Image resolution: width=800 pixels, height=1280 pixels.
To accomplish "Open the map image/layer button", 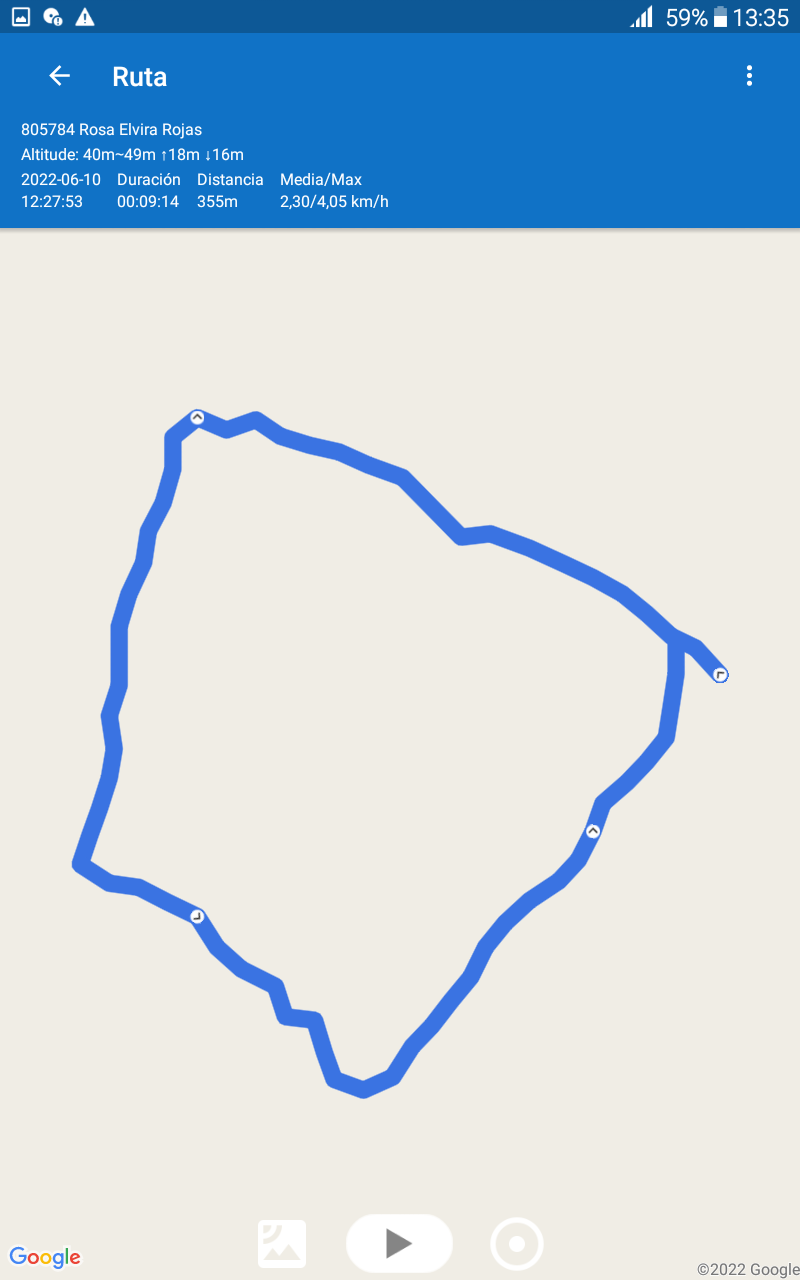I will pos(282,1244).
